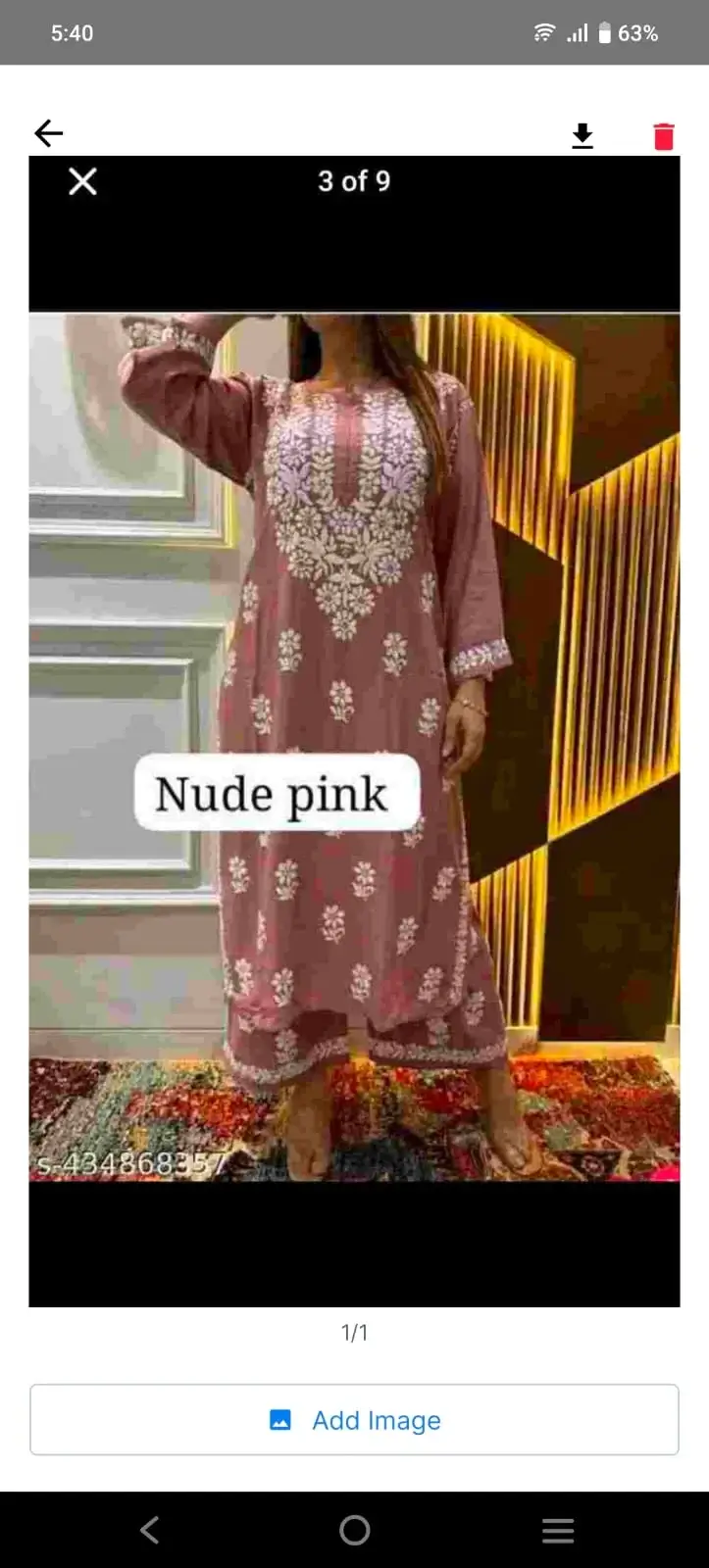This screenshot has height=1568, width=709.
Task: Open the recent apps menu
Action: [558, 1530]
